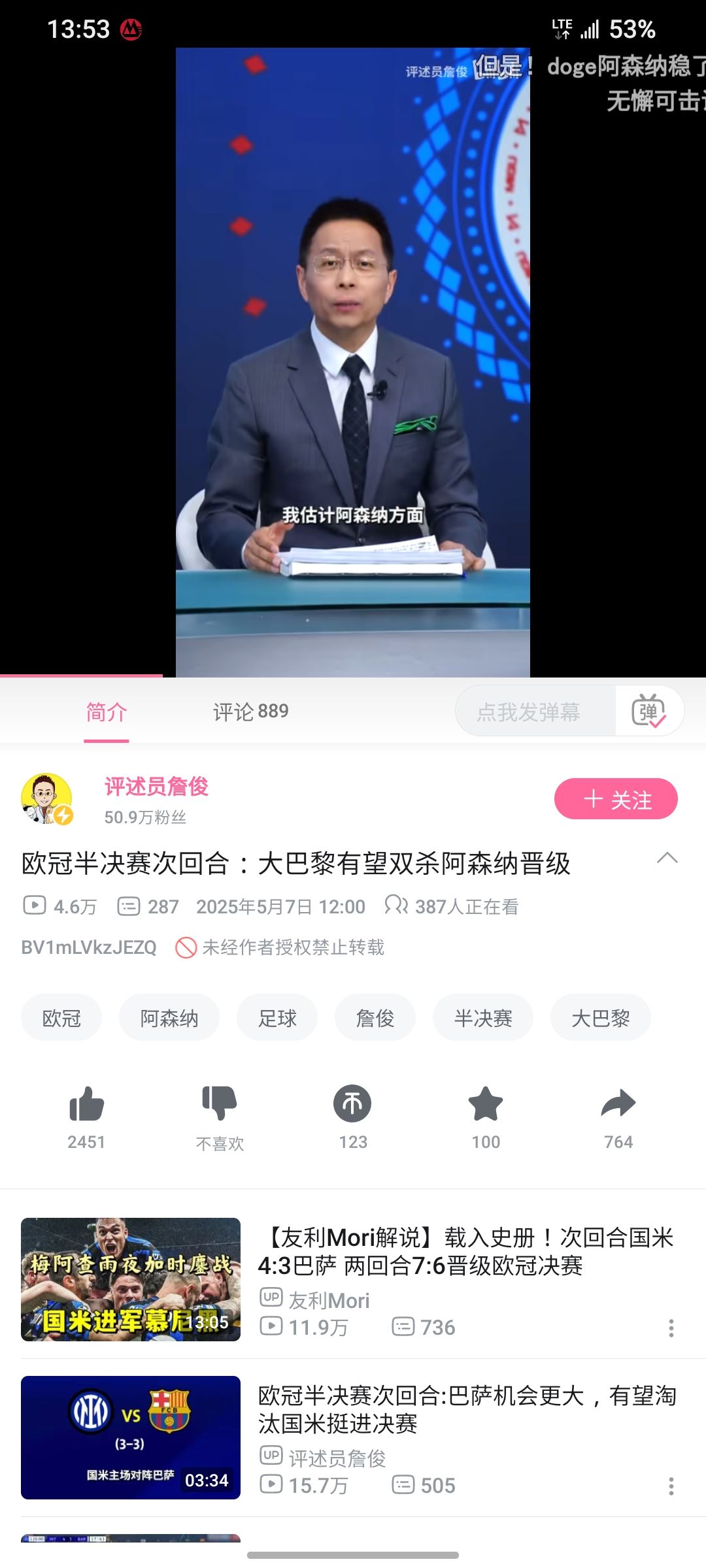
Task: Toggle the danmaku display icon
Action: [x=648, y=711]
